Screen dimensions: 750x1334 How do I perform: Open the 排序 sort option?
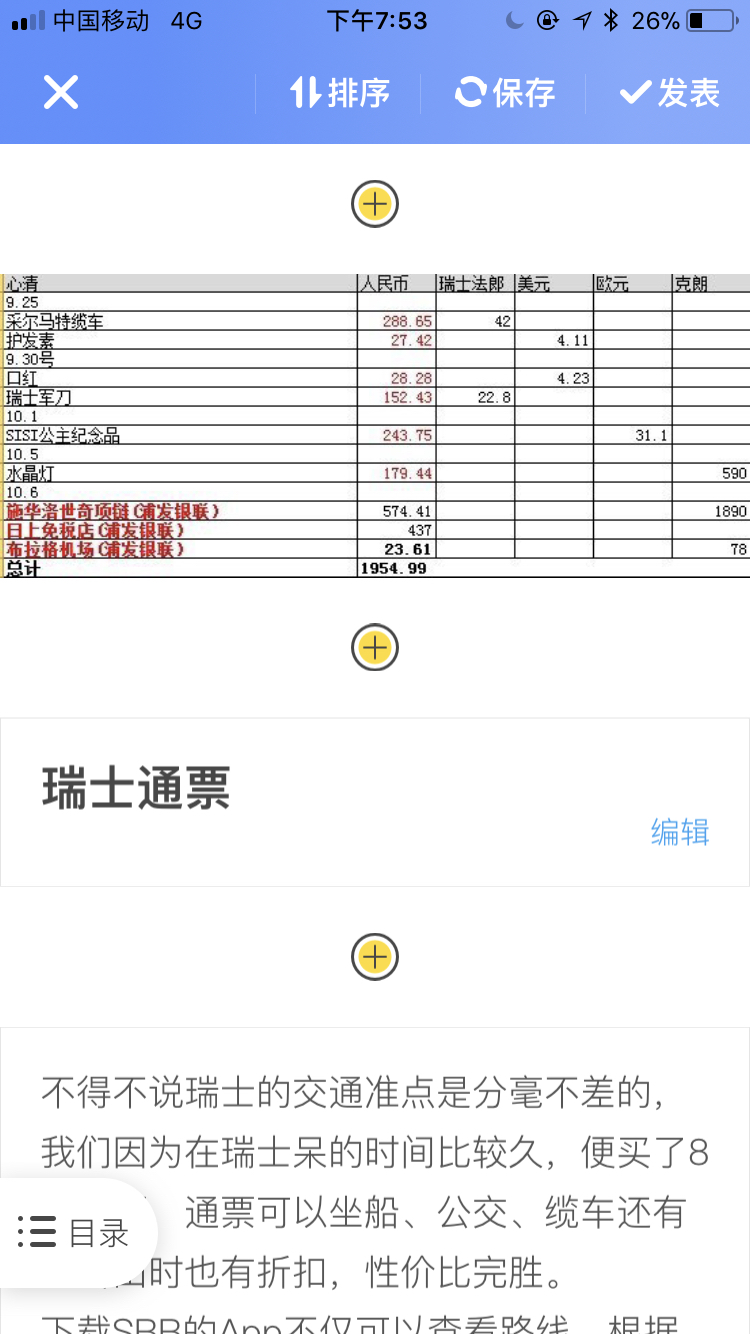click(x=340, y=93)
